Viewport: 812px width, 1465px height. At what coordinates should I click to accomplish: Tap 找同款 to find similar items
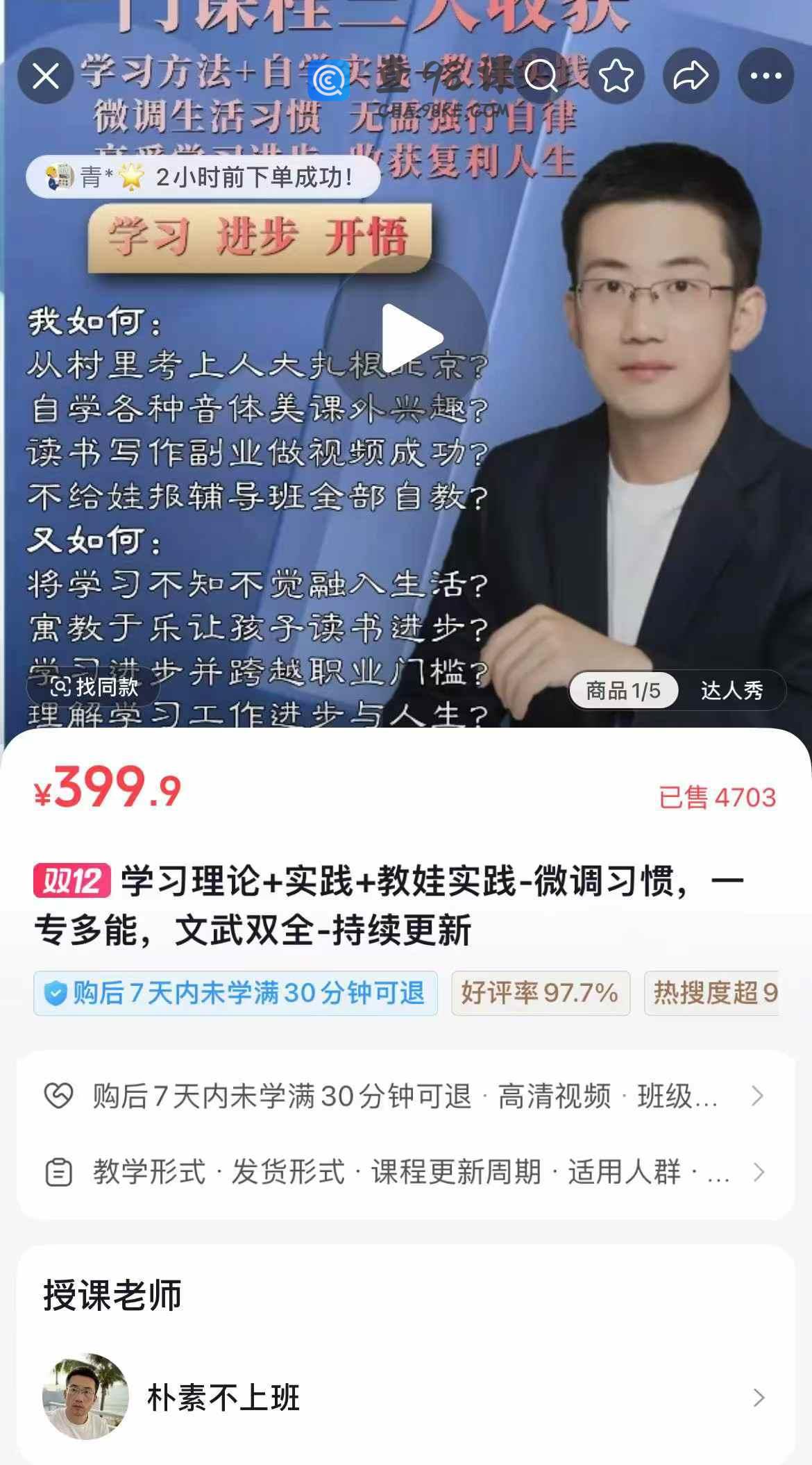point(94,687)
